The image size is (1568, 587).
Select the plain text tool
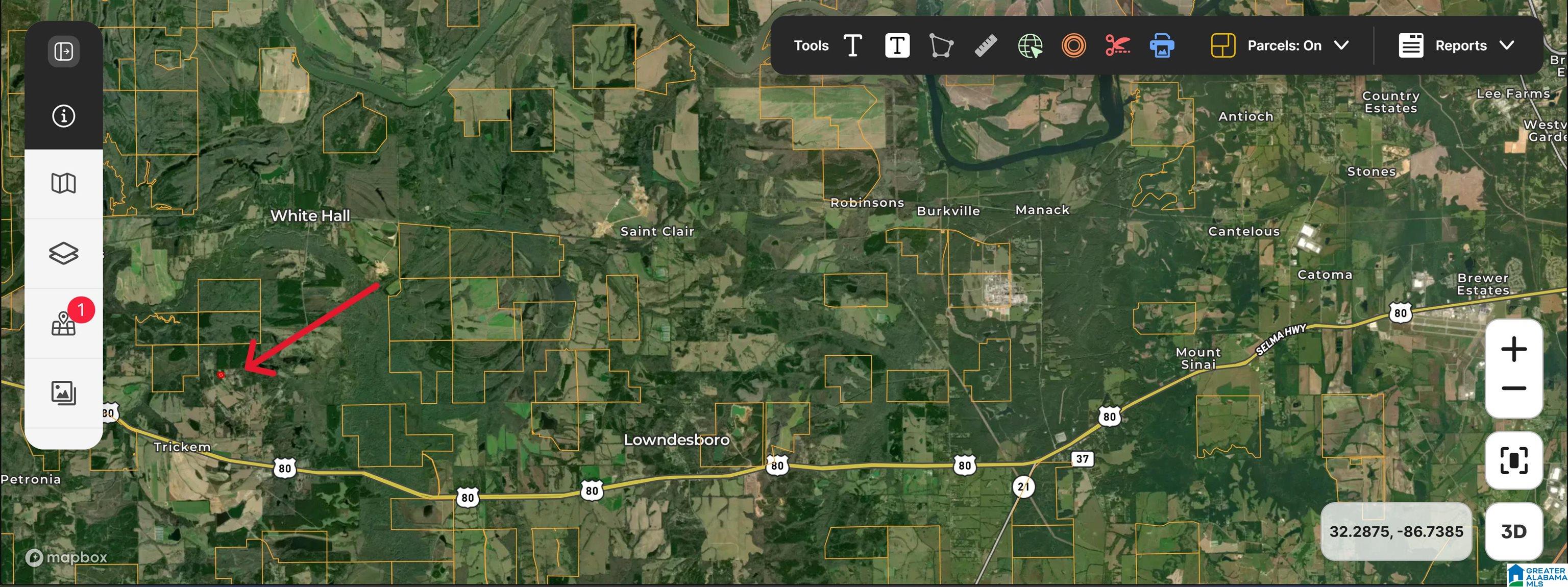853,45
